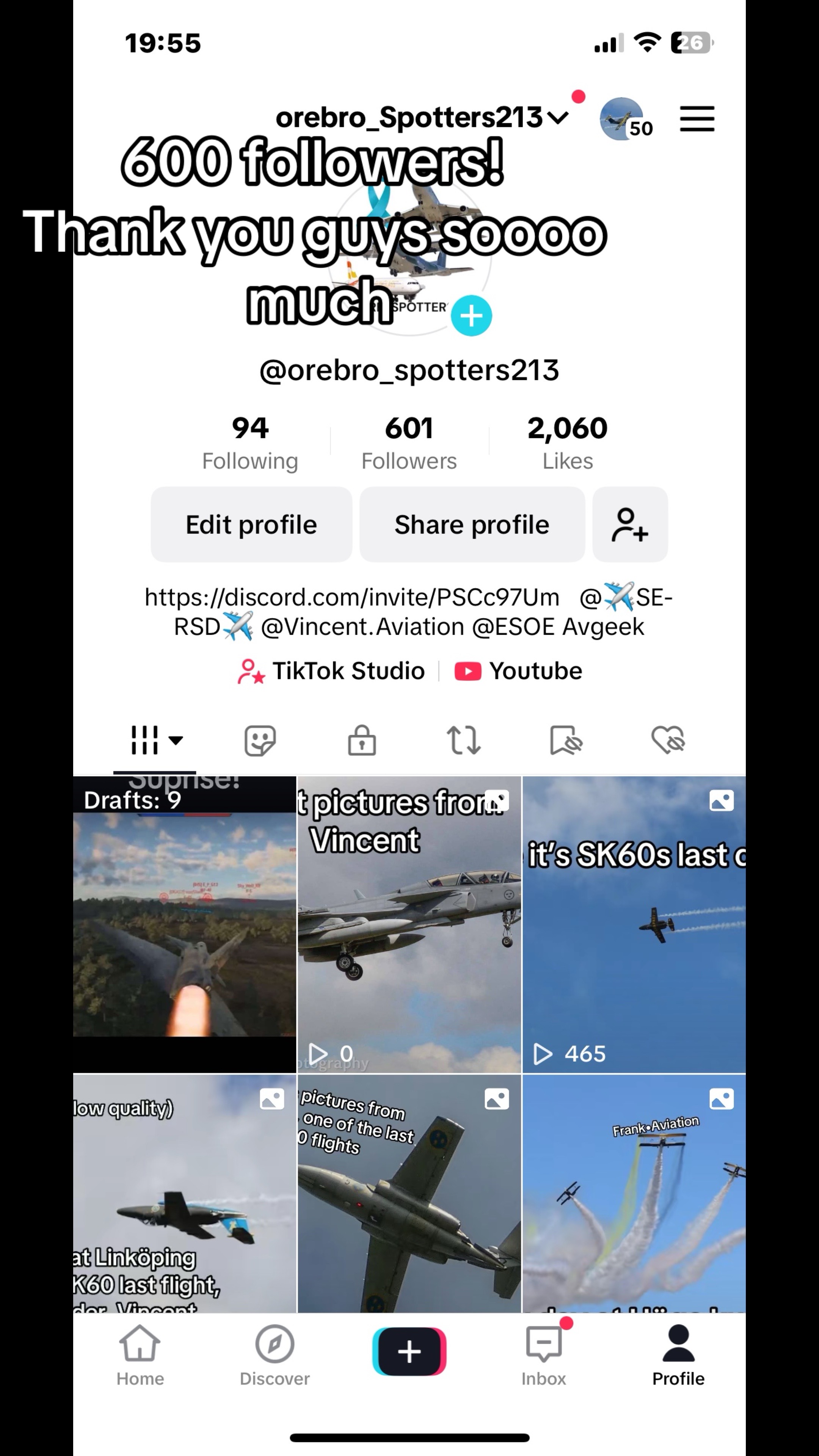
Task: Switch to the Discover tab
Action: point(275,1356)
